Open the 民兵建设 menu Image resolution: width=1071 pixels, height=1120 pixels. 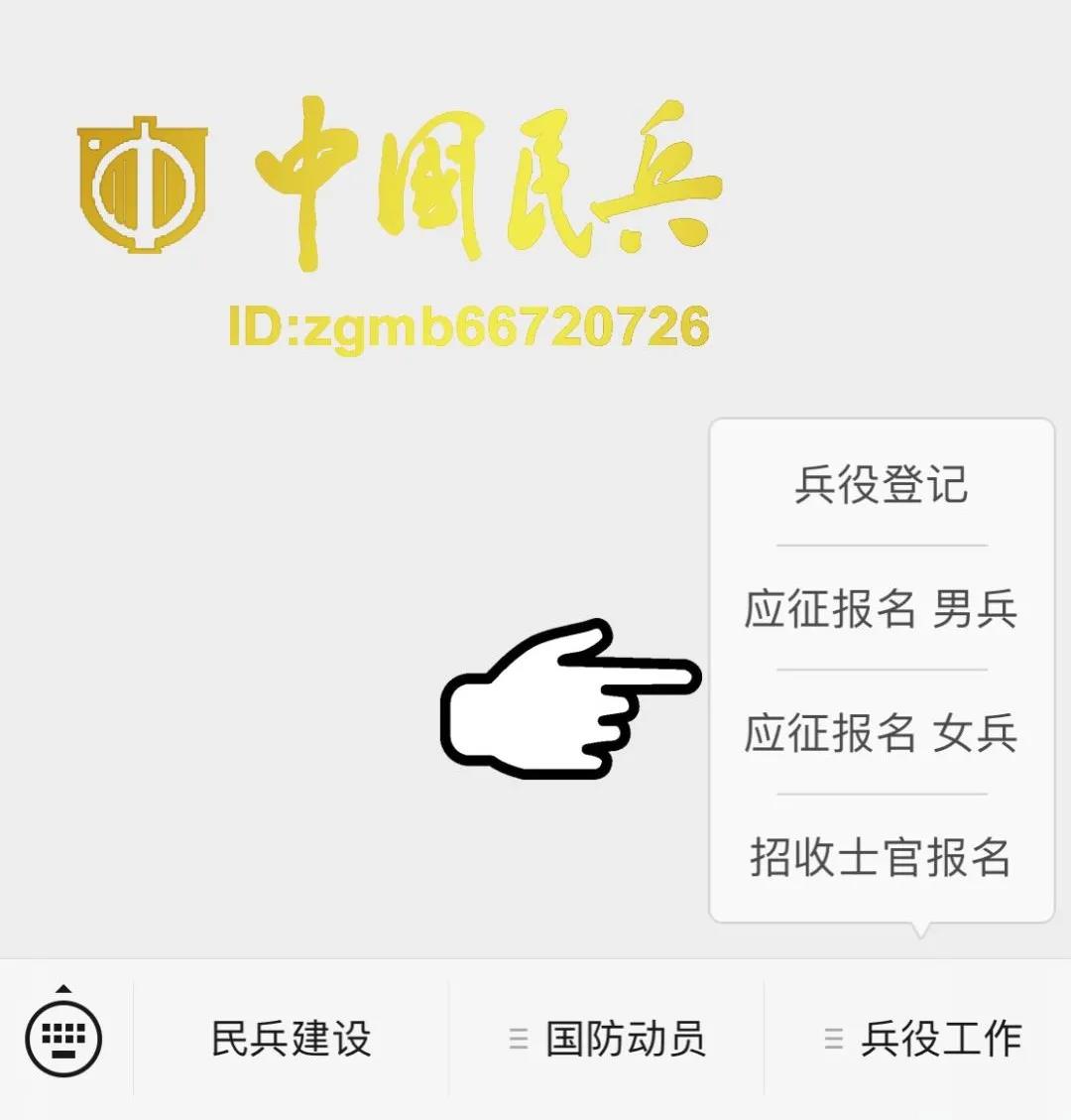pyautogui.click(x=291, y=1039)
